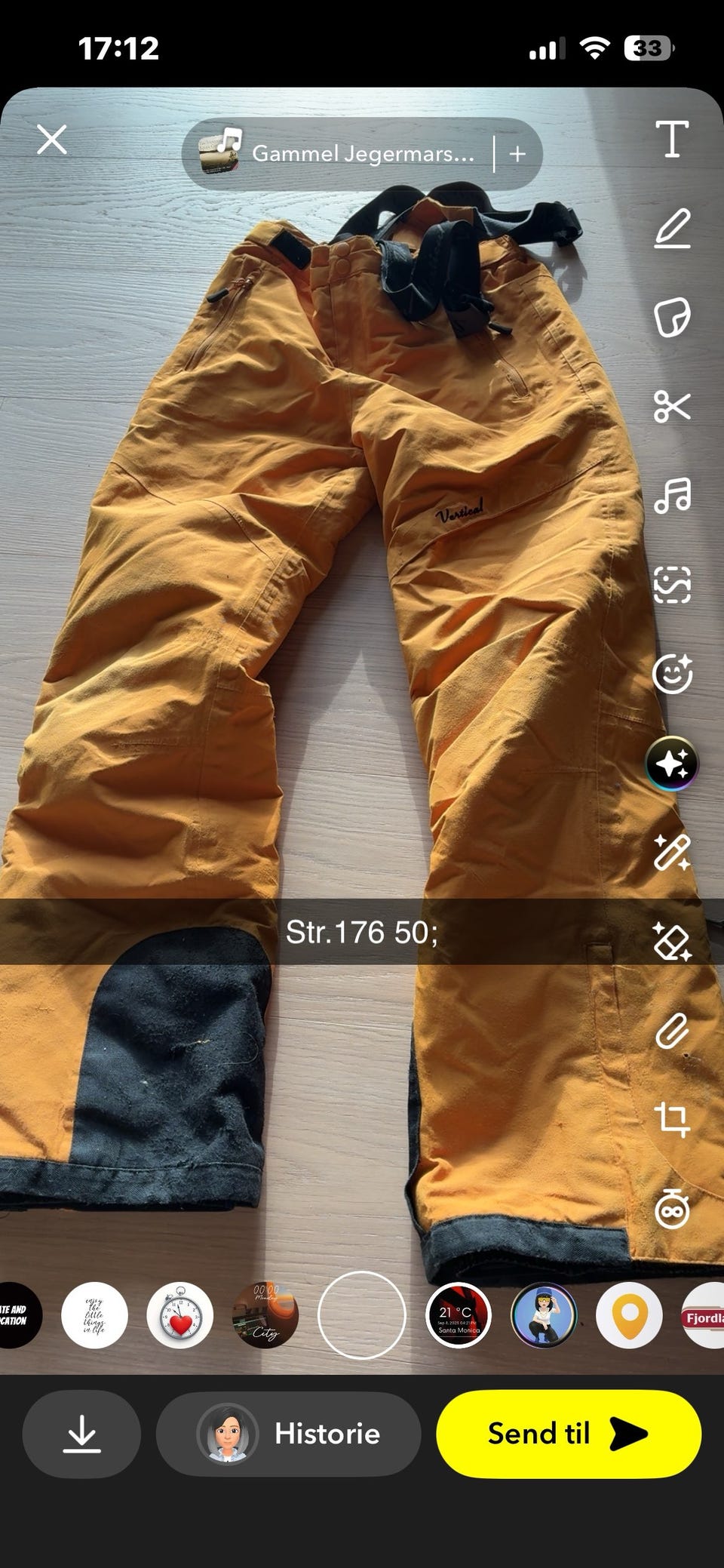Viewport: 724px width, 1568px height.
Task: Open the AI sparkle button
Action: click(672, 764)
